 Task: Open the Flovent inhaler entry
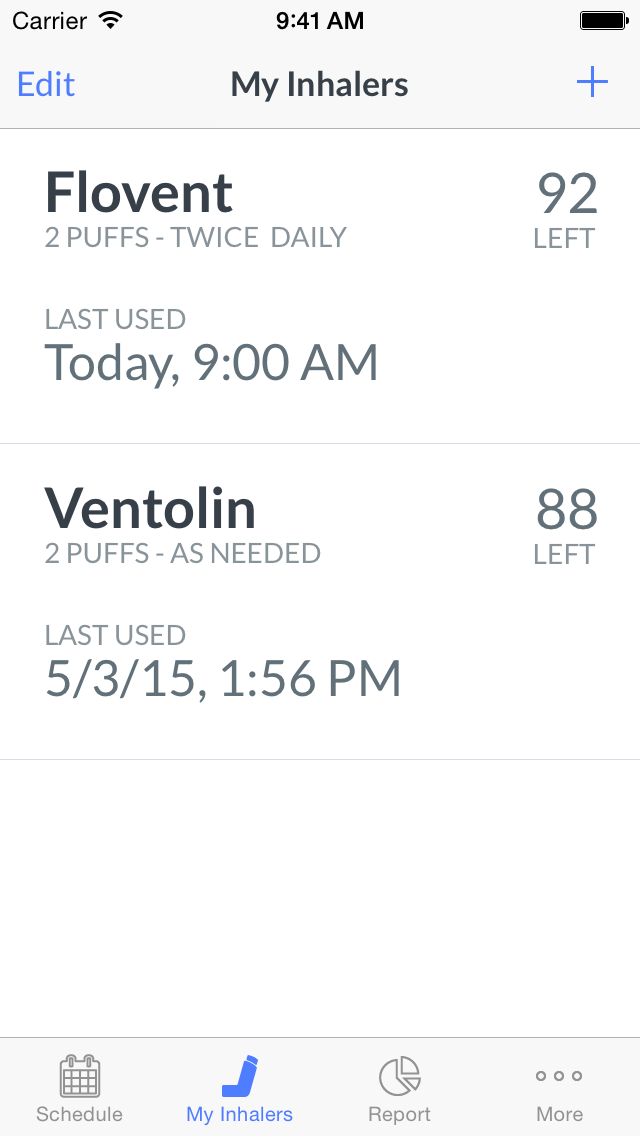320,286
